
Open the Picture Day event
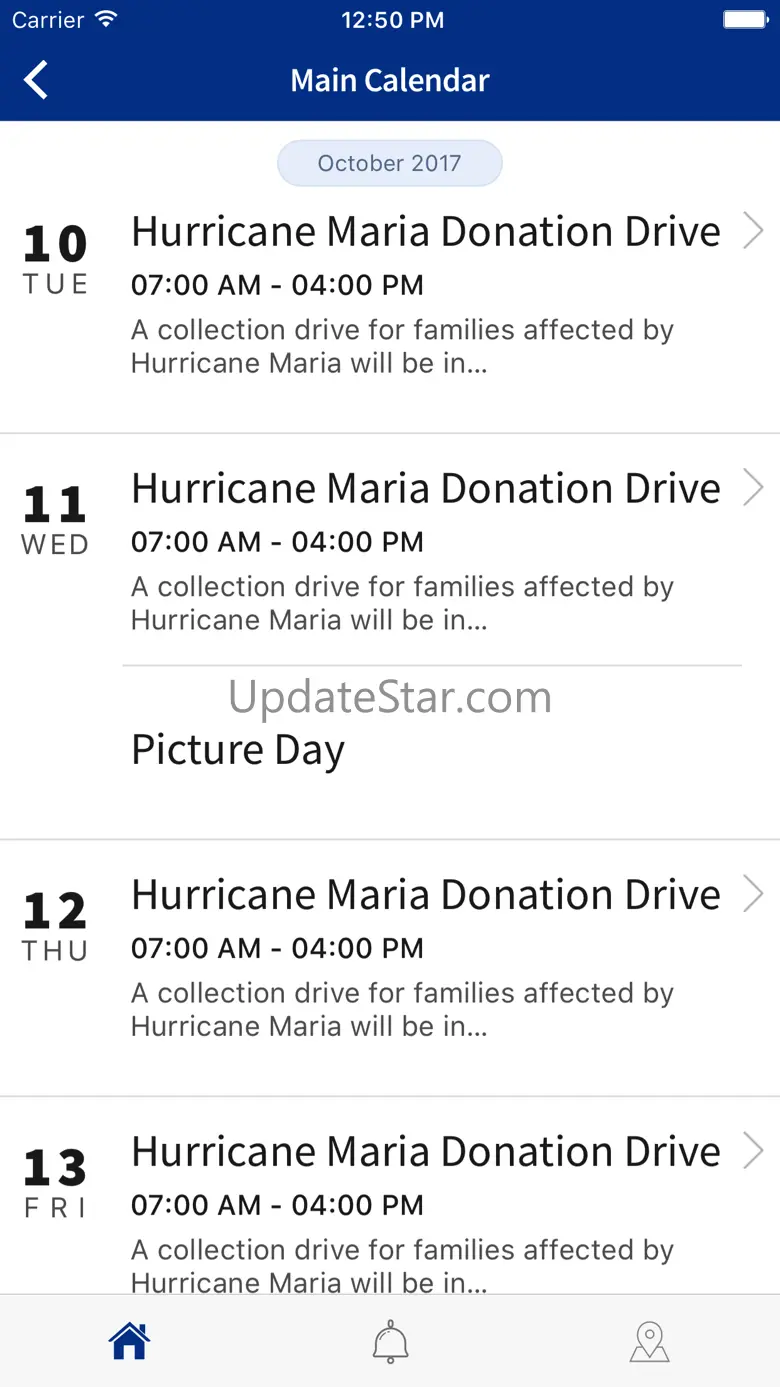pos(238,750)
